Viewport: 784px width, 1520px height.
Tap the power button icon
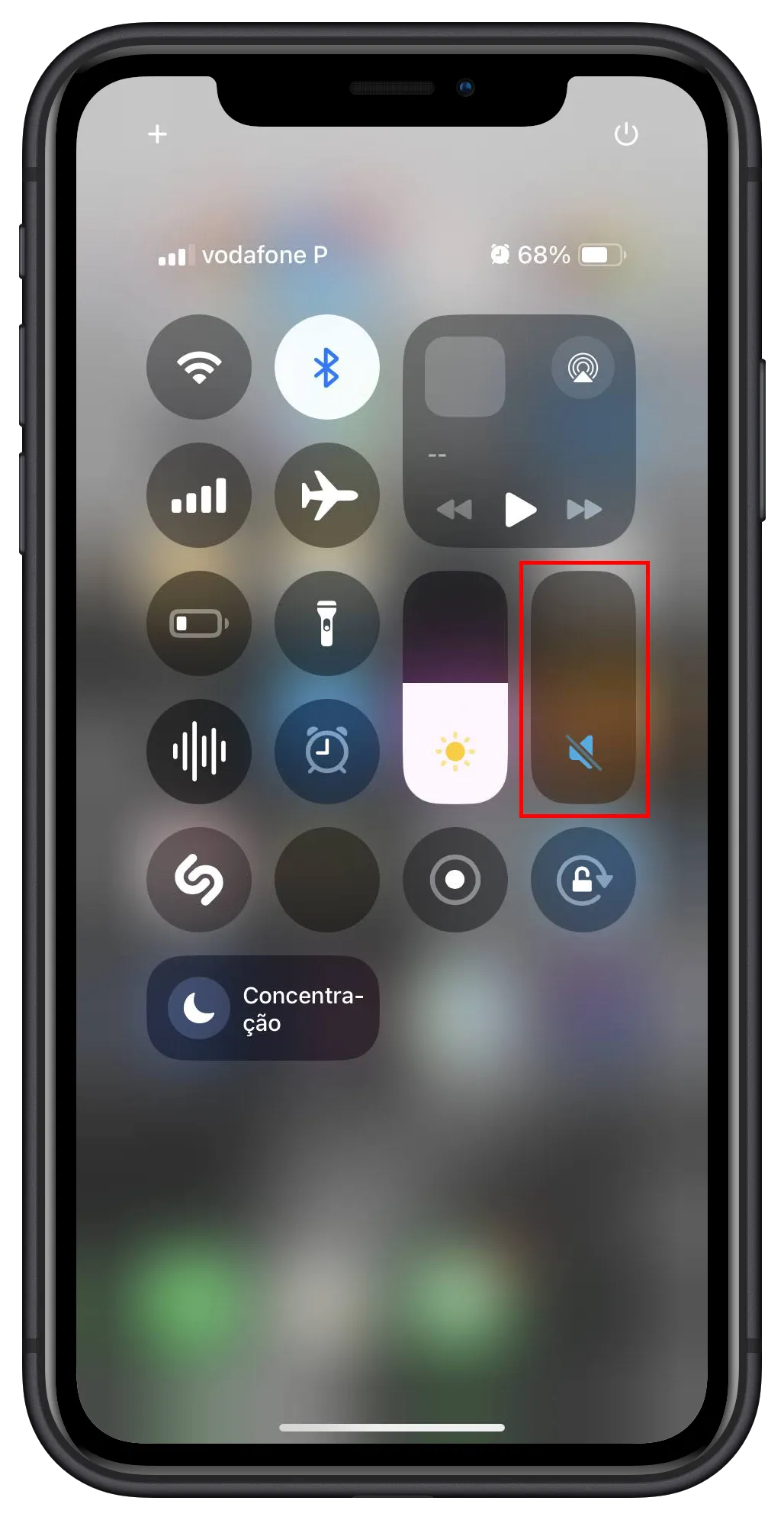[x=626, y=134]
